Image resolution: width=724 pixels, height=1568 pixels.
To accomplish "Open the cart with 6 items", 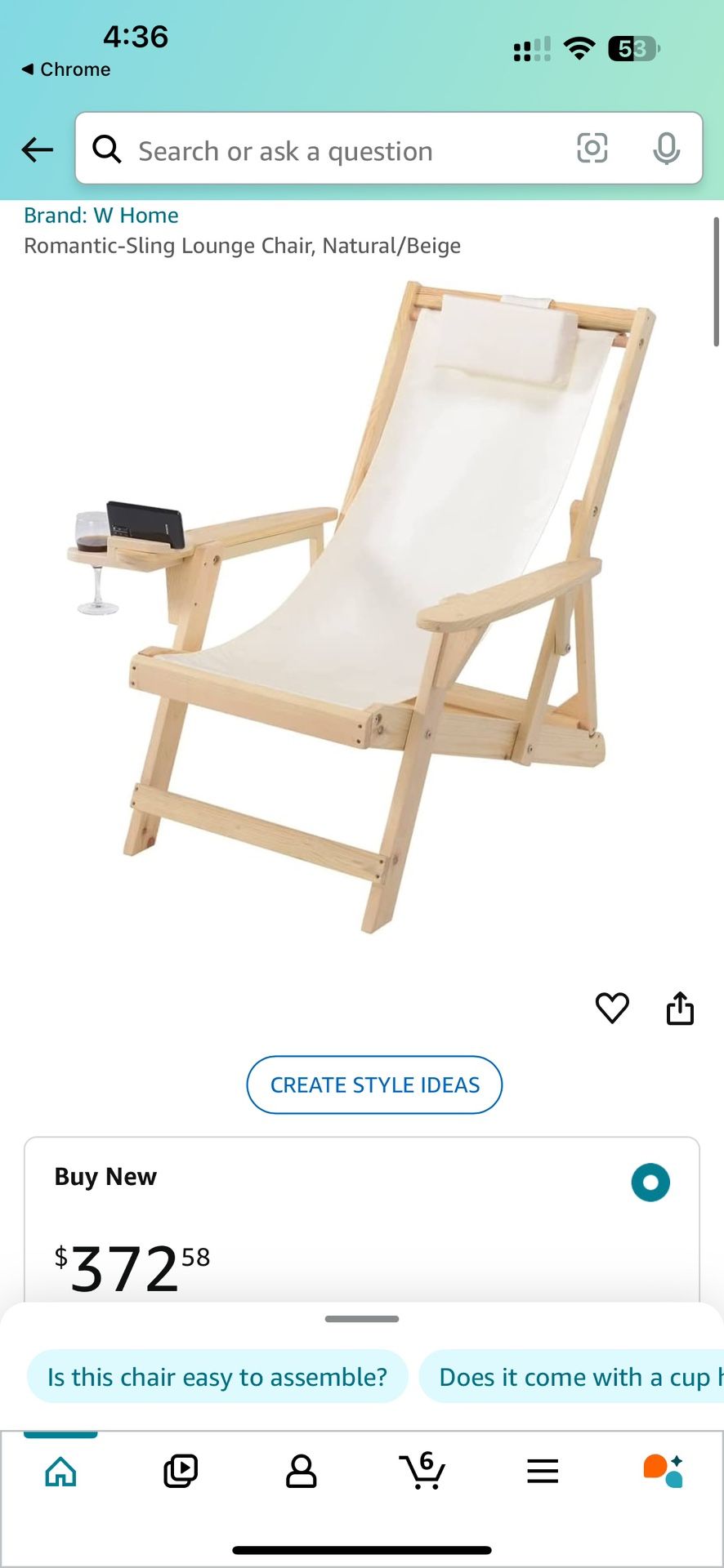I will (x=422, y=1470).
